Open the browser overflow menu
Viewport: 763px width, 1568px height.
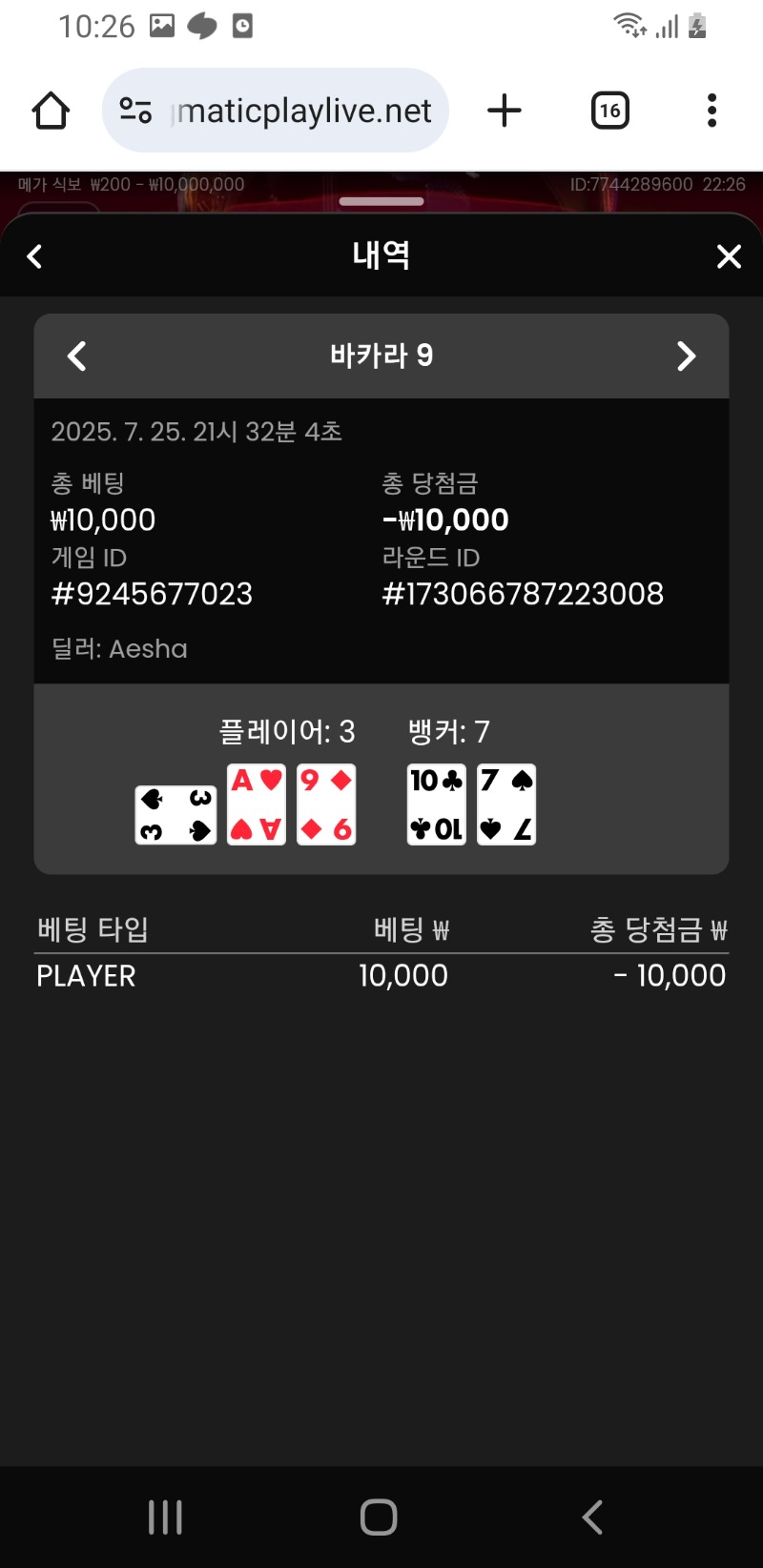(711, 112)
